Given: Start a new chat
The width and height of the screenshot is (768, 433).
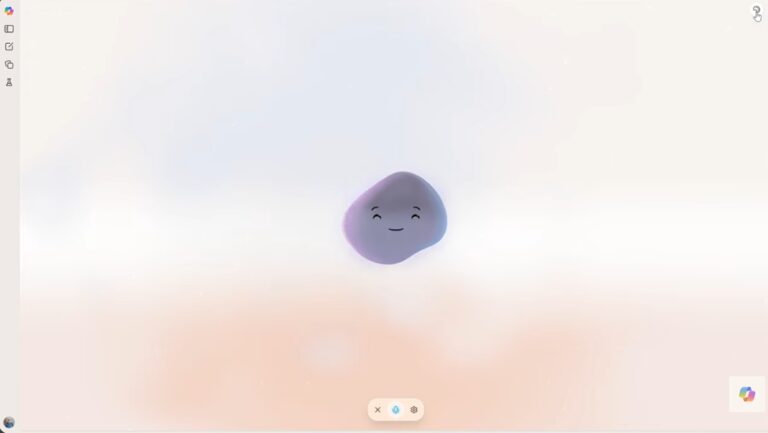Looking at the screenshot, I should tap(9, 46).
